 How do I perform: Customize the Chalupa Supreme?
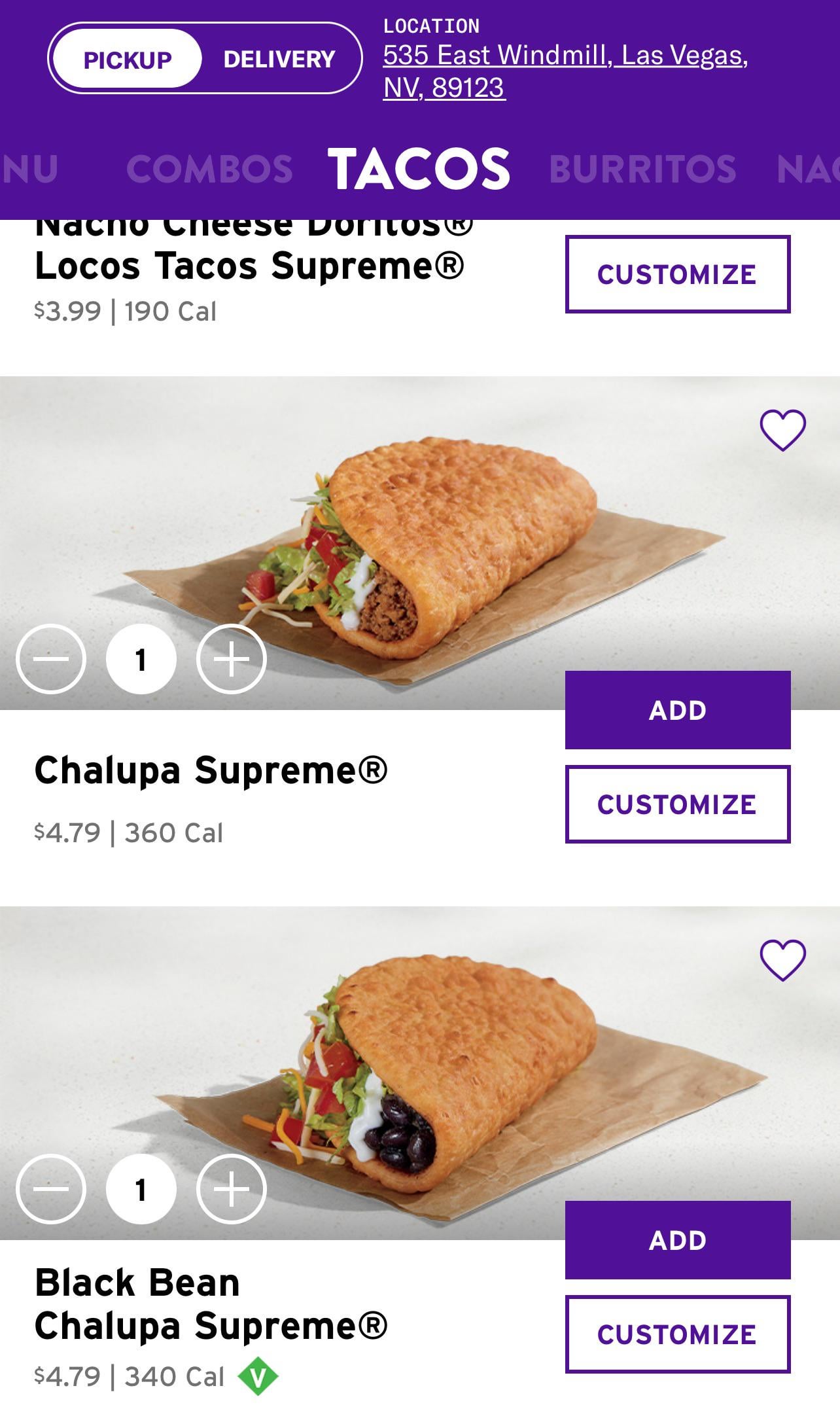(678, 804)
